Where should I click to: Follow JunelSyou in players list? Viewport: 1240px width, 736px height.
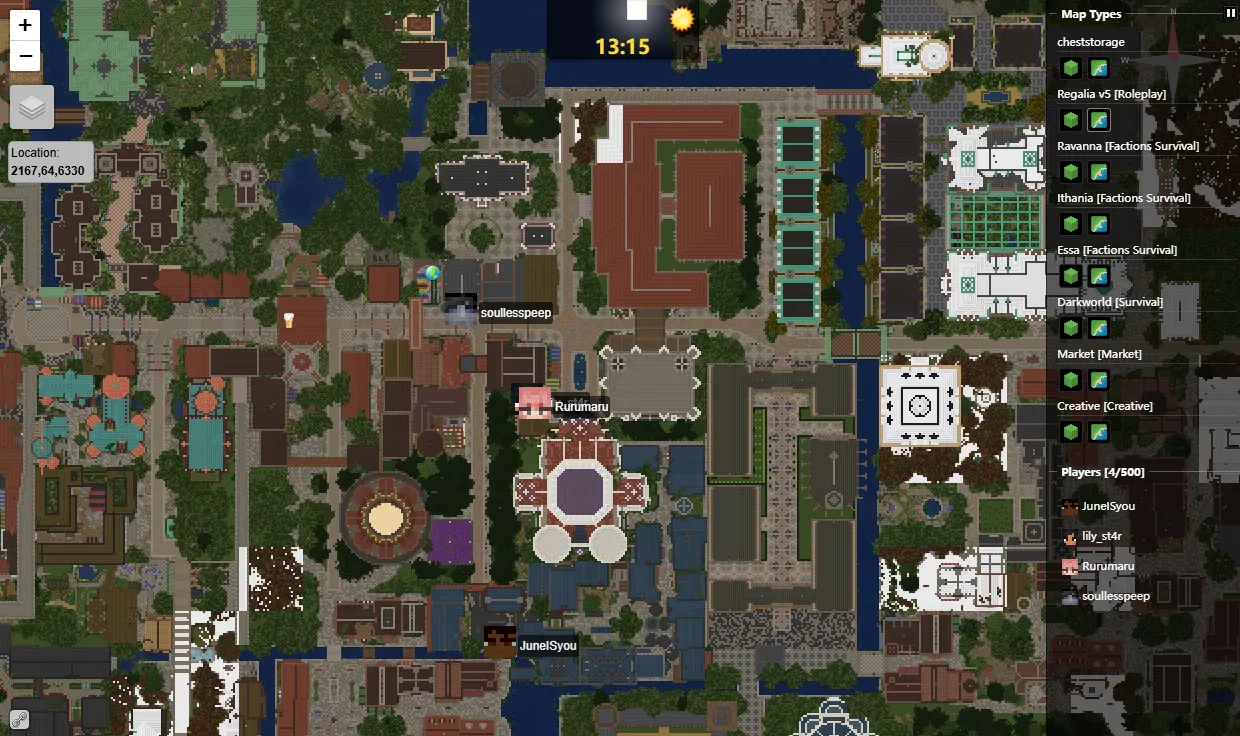coord(1107,506)
